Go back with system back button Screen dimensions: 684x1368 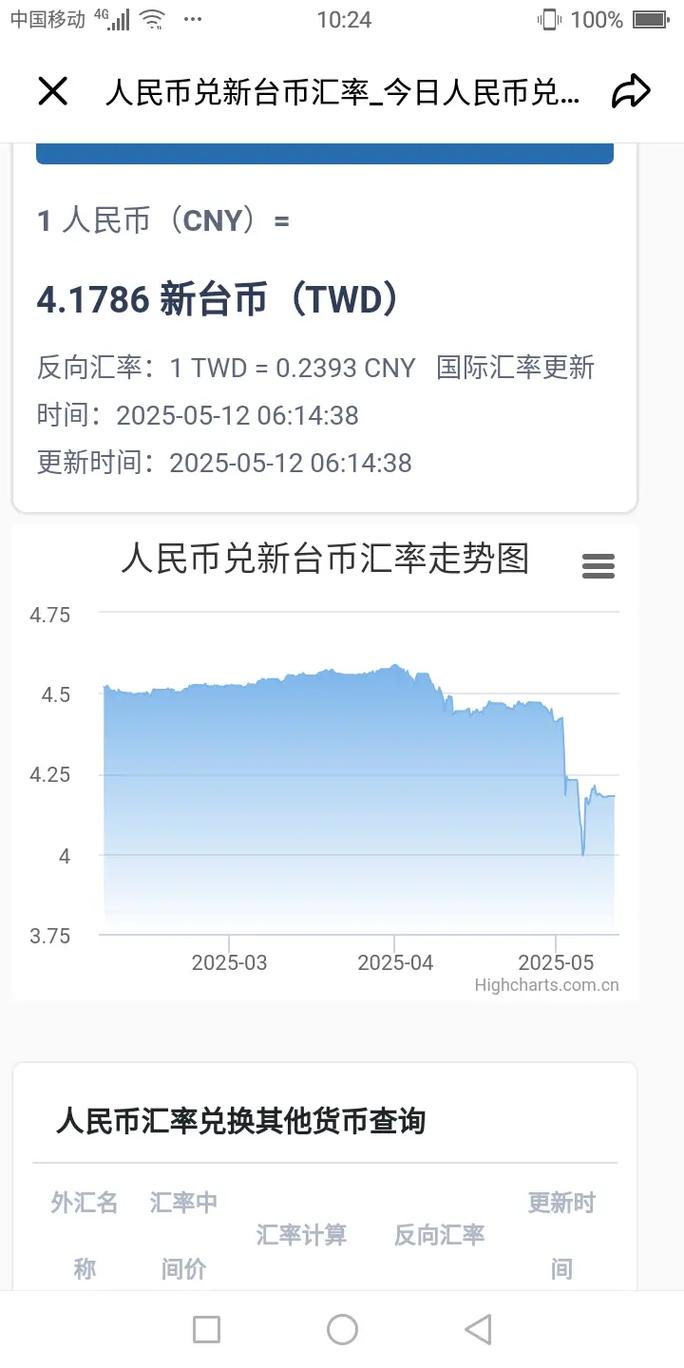tap(478, 1329)
